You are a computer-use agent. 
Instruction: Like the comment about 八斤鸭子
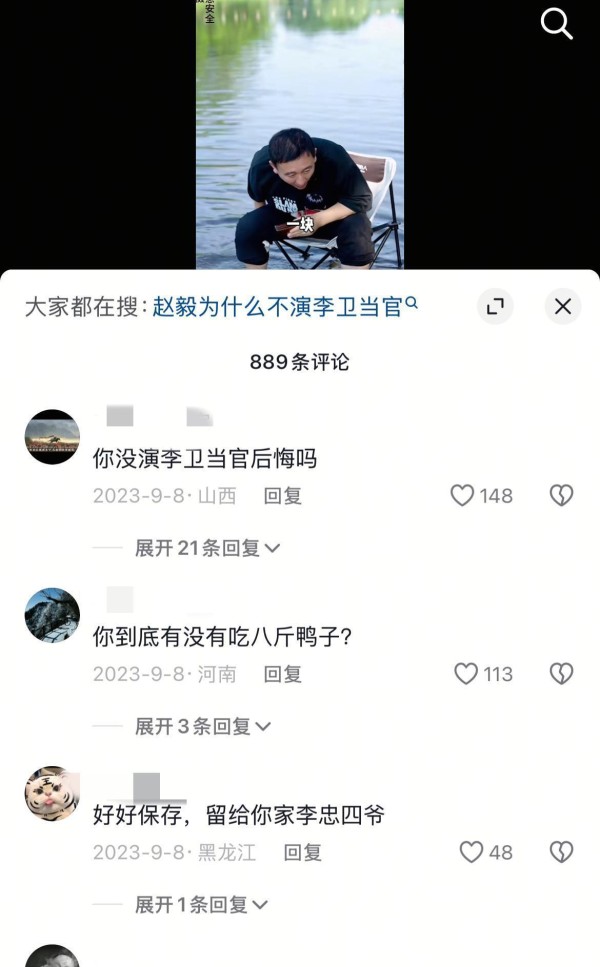pos(466,674)
